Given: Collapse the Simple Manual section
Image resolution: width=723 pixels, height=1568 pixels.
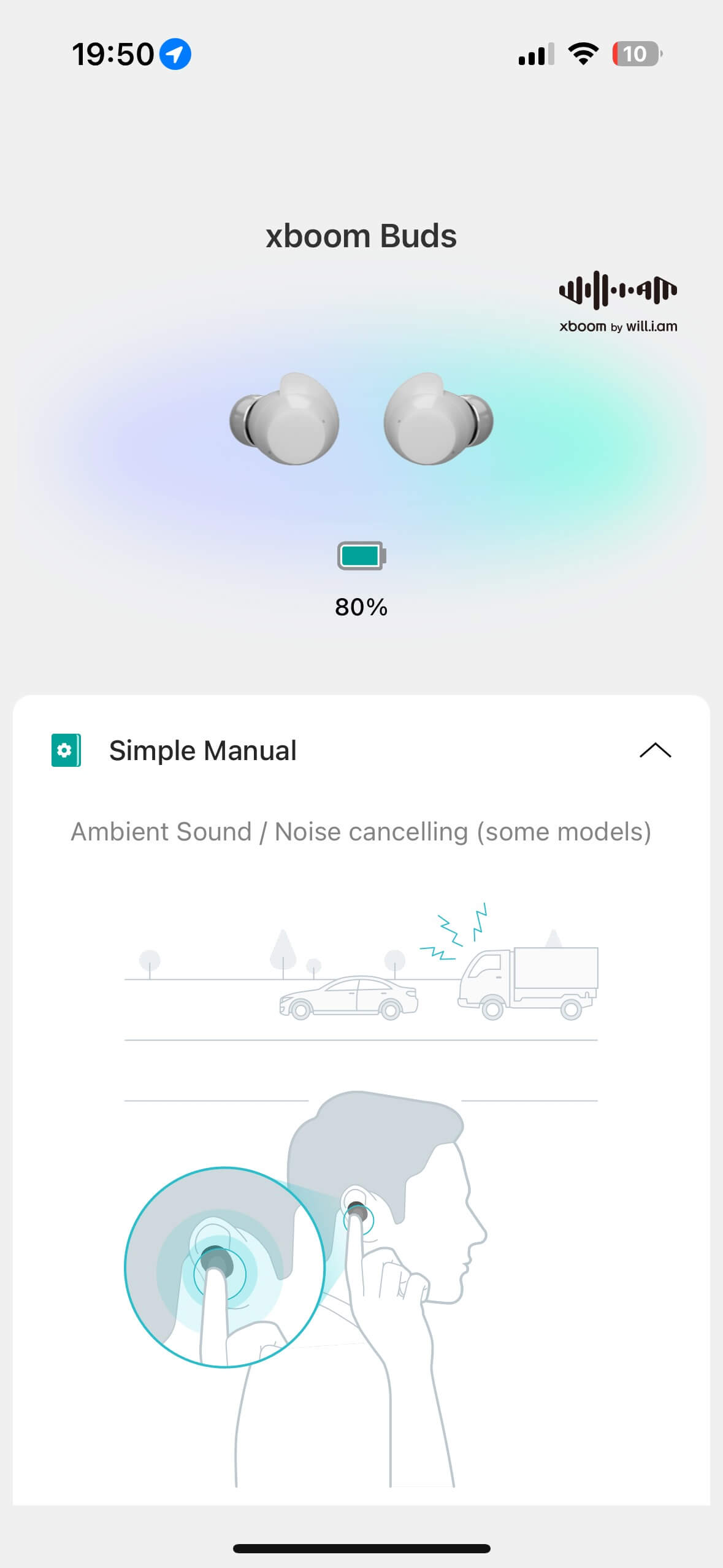Looking at the screenshot, I should [x=655, y=750].
